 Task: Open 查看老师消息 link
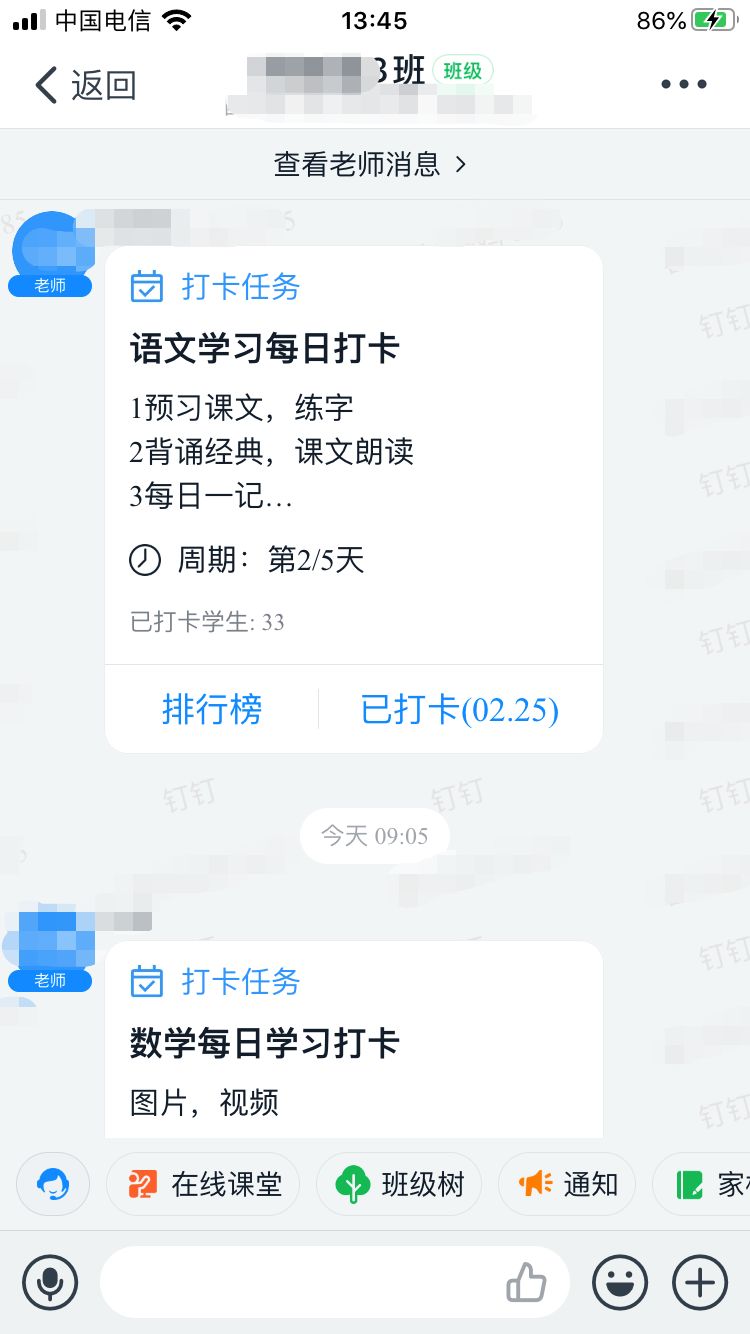click(370, 164)
